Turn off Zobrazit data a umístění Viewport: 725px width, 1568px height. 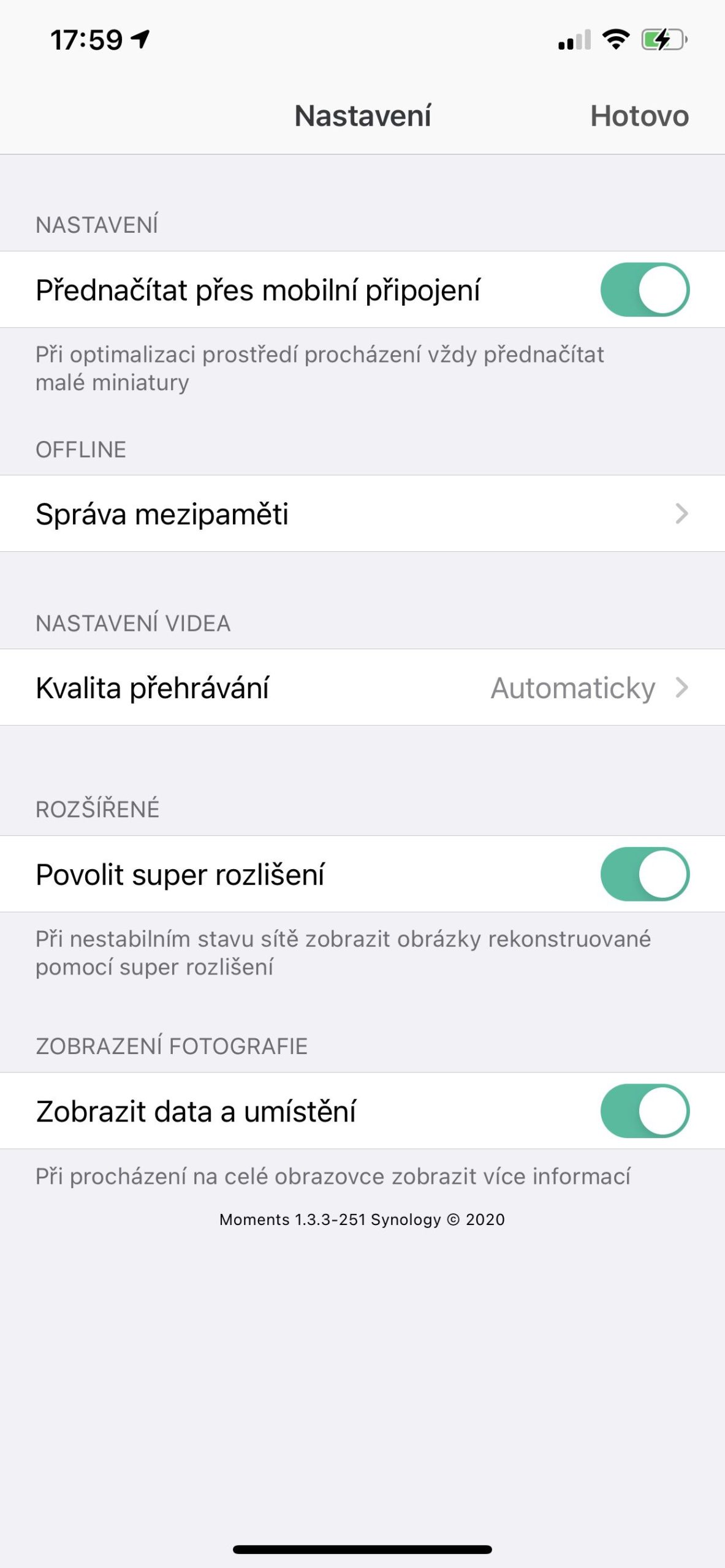[644, 1110]
